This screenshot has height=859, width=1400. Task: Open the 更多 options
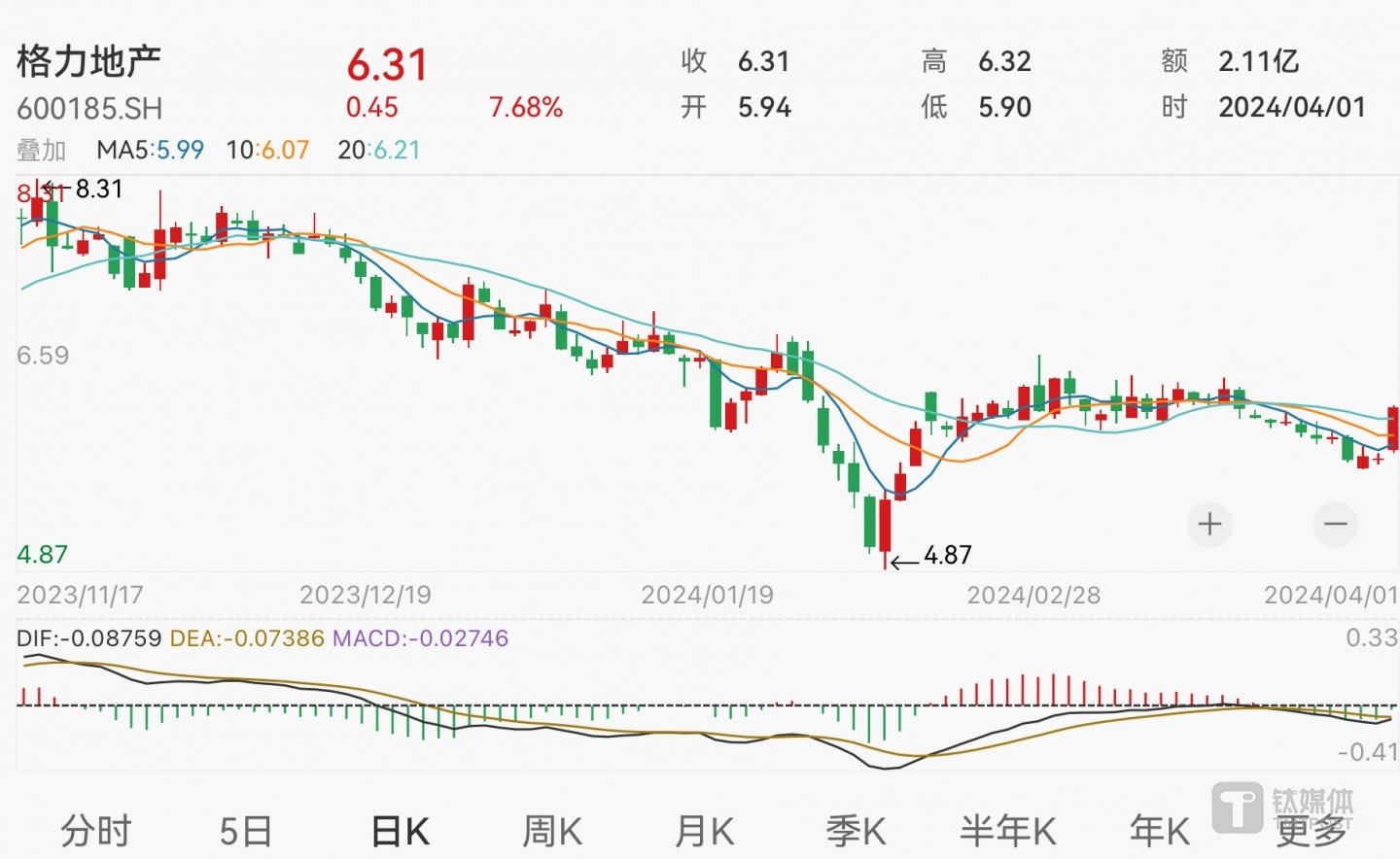click(1312, 832)
